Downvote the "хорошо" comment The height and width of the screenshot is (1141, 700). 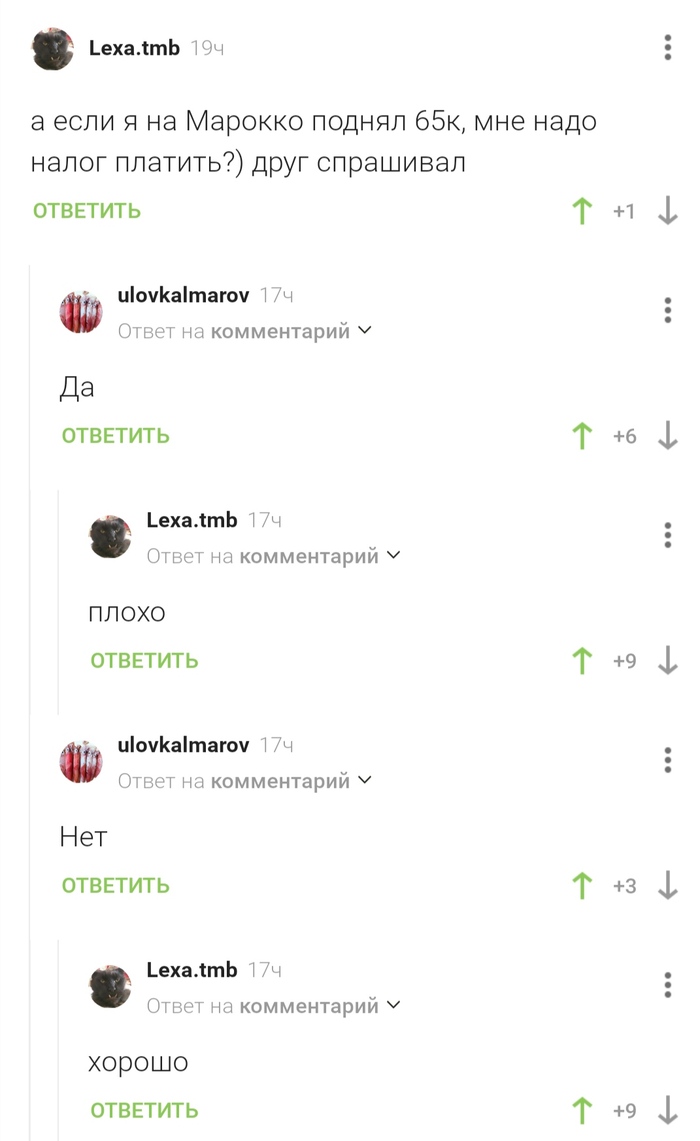(668, 1111)
